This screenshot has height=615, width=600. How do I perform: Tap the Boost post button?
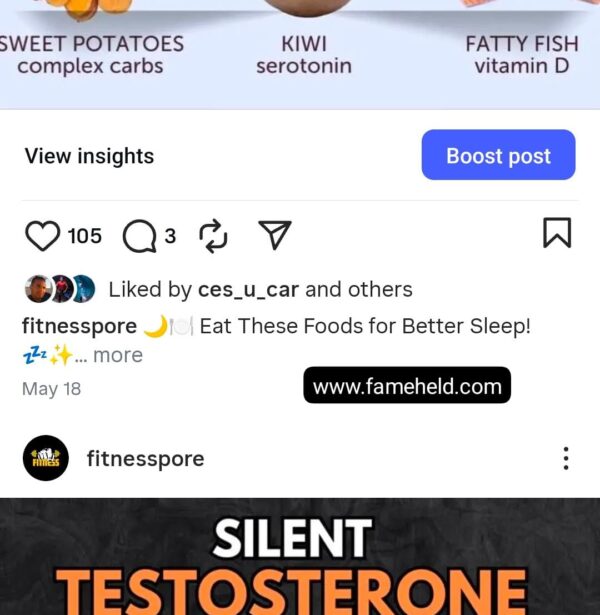pyautogui.click(x=498, y=155)
